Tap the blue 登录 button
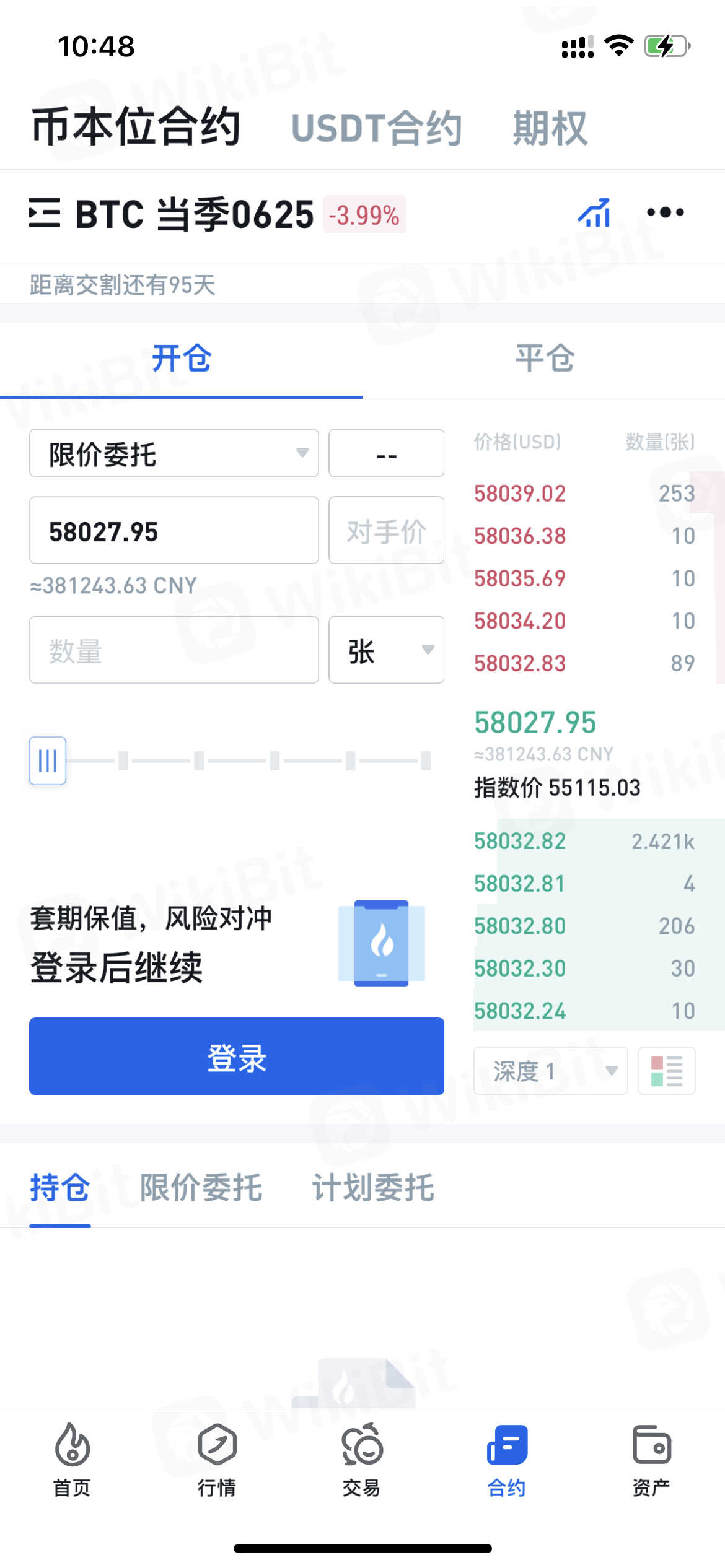725x1568 pixels. 237,1056
